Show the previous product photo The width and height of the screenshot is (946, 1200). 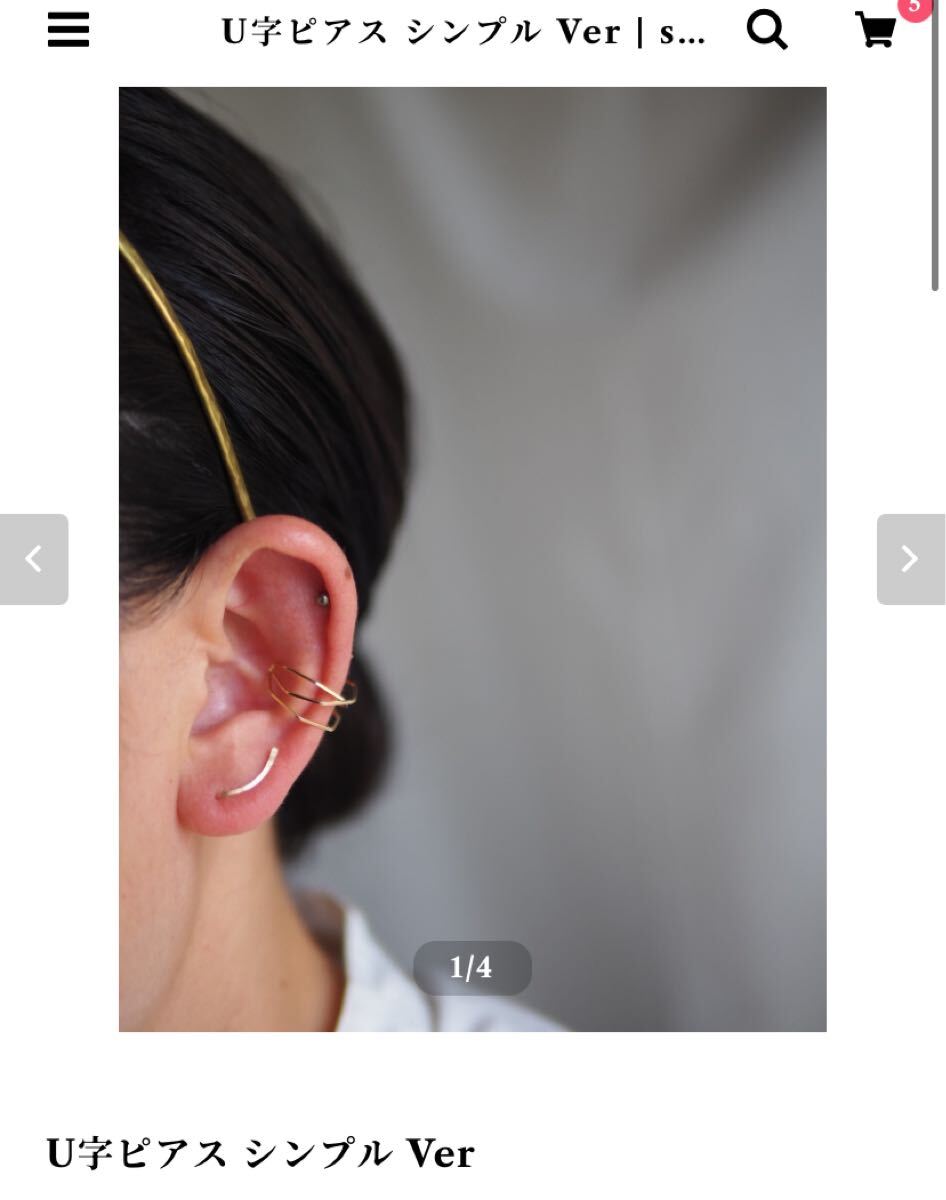pyautogui.click(x=34, y=559)
